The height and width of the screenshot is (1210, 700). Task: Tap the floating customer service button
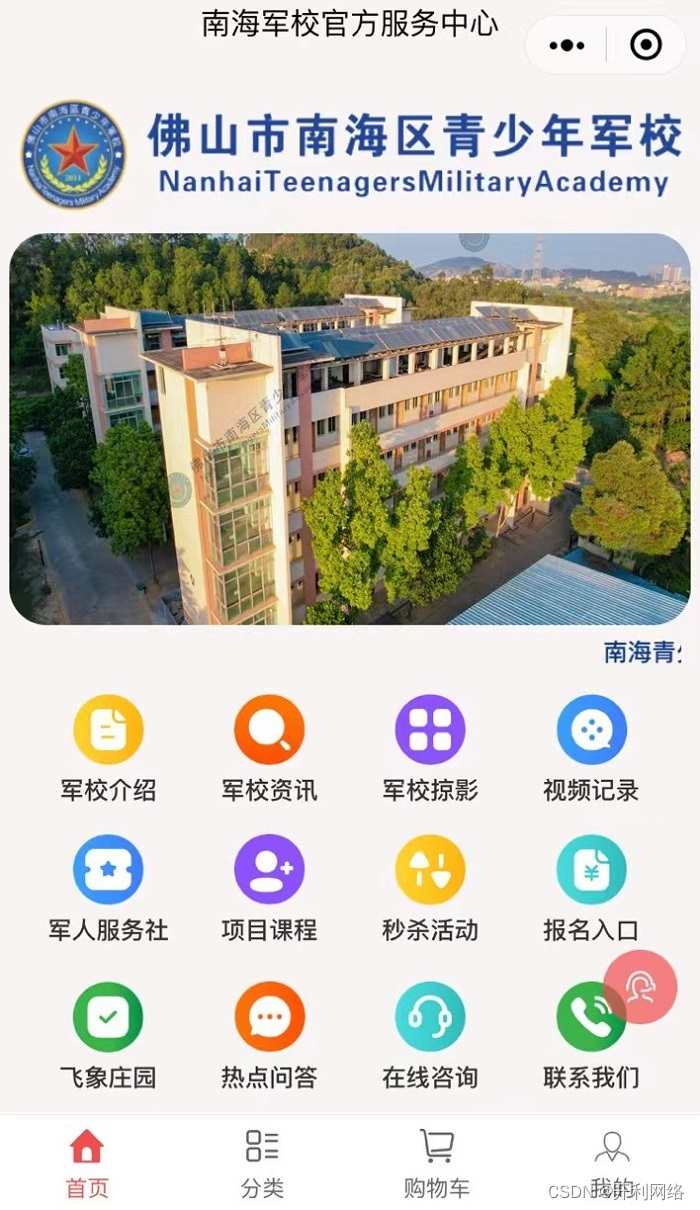[x=640, y=986]
